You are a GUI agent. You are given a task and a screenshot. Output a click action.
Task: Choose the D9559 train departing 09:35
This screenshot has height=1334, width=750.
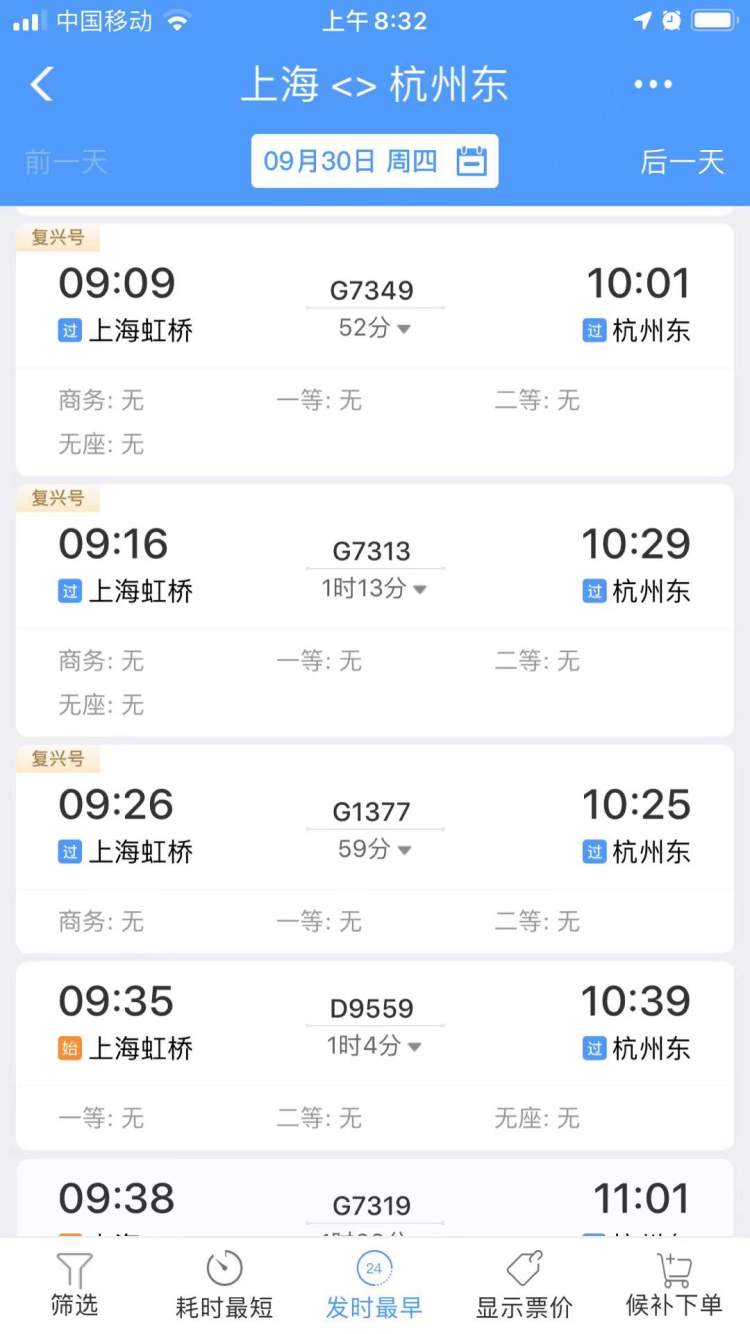375,1056
